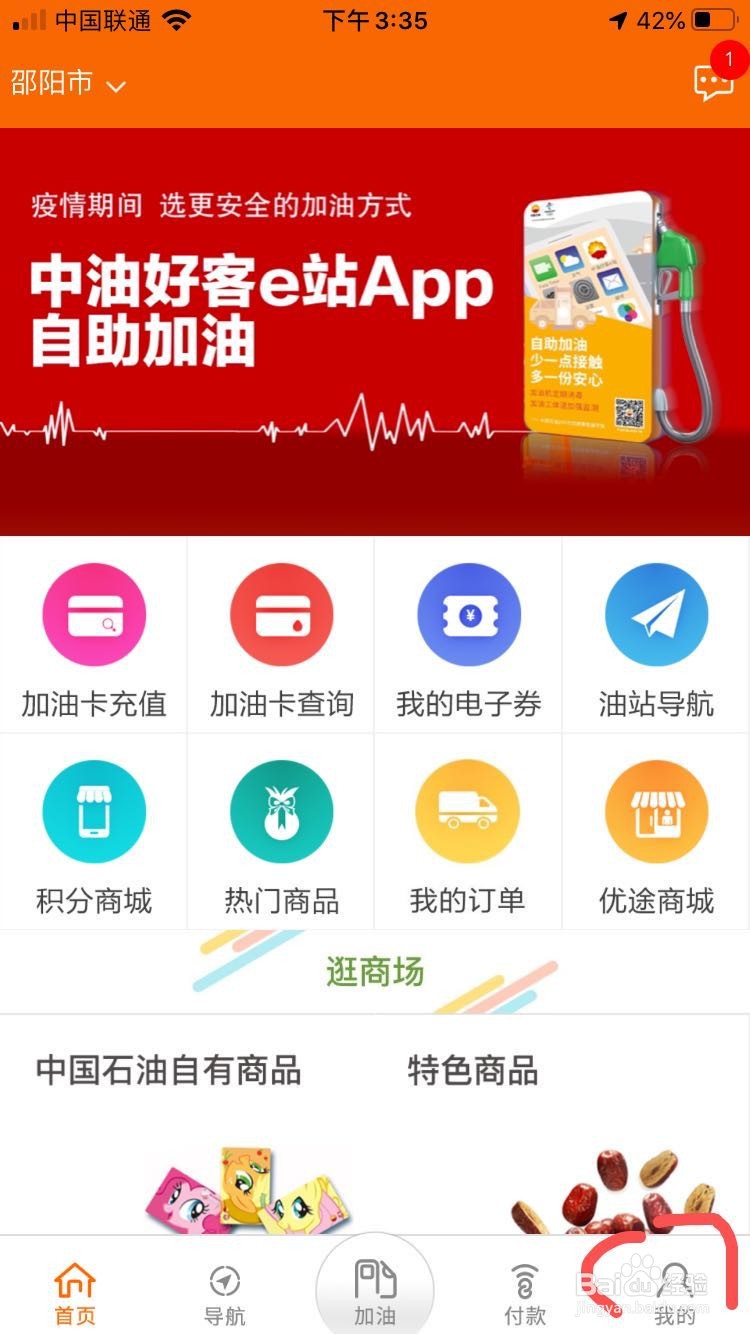Open the messages icon with red badge
750x1334 pixels.
(x=713, y=84)
